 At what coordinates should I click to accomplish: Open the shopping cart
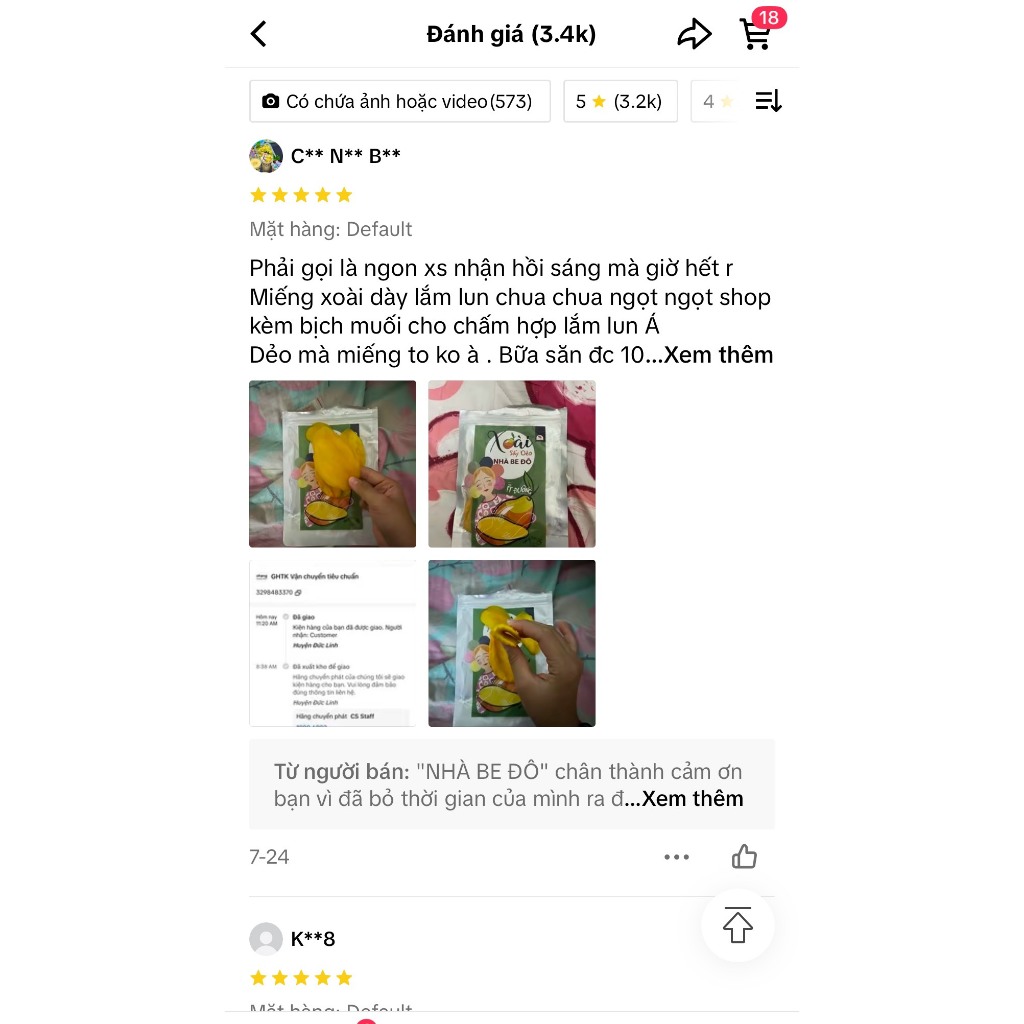click(x=755, y=34)
